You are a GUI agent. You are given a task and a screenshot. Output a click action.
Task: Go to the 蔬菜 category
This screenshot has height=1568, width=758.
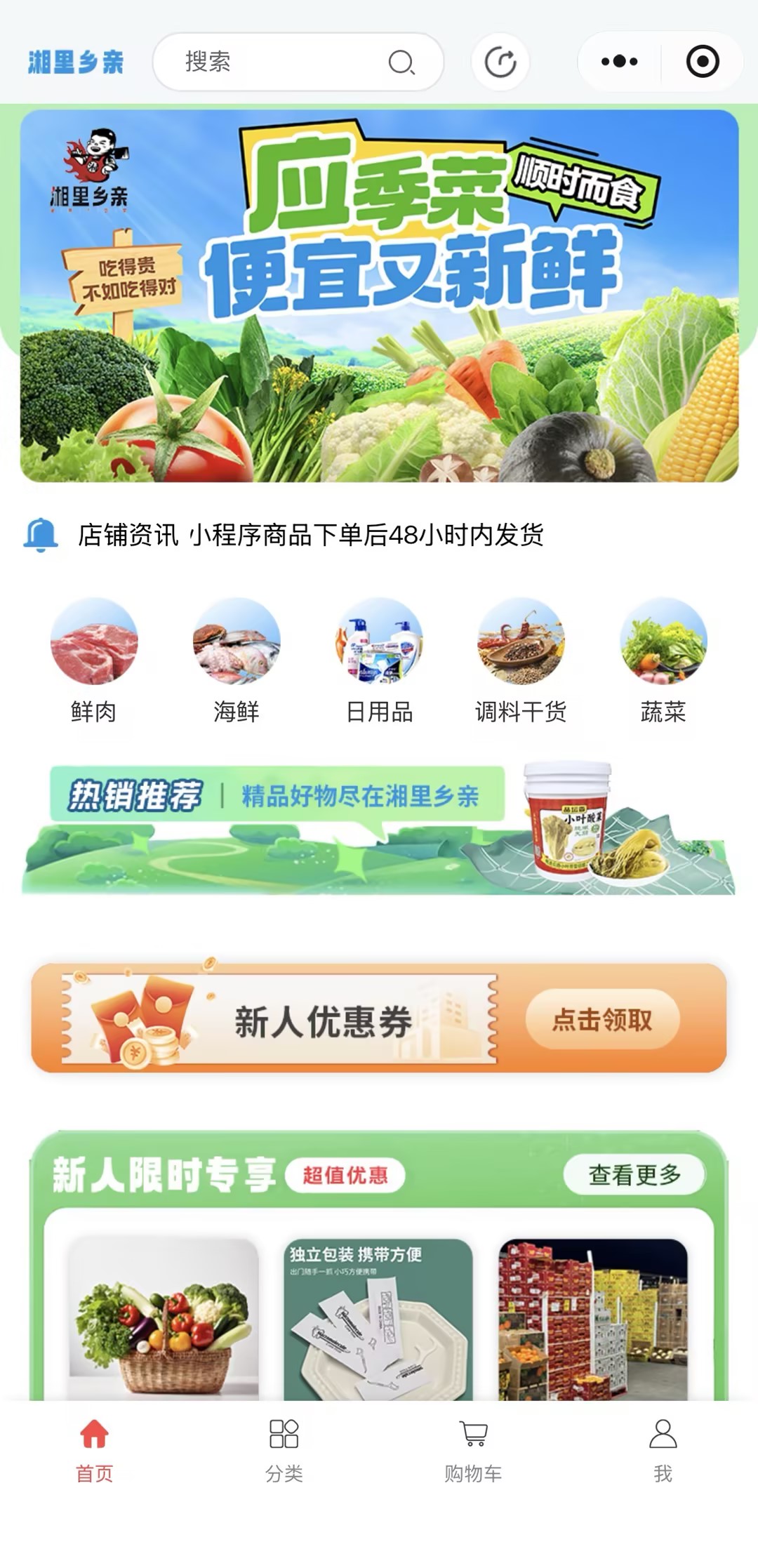[x=663, y=661]
